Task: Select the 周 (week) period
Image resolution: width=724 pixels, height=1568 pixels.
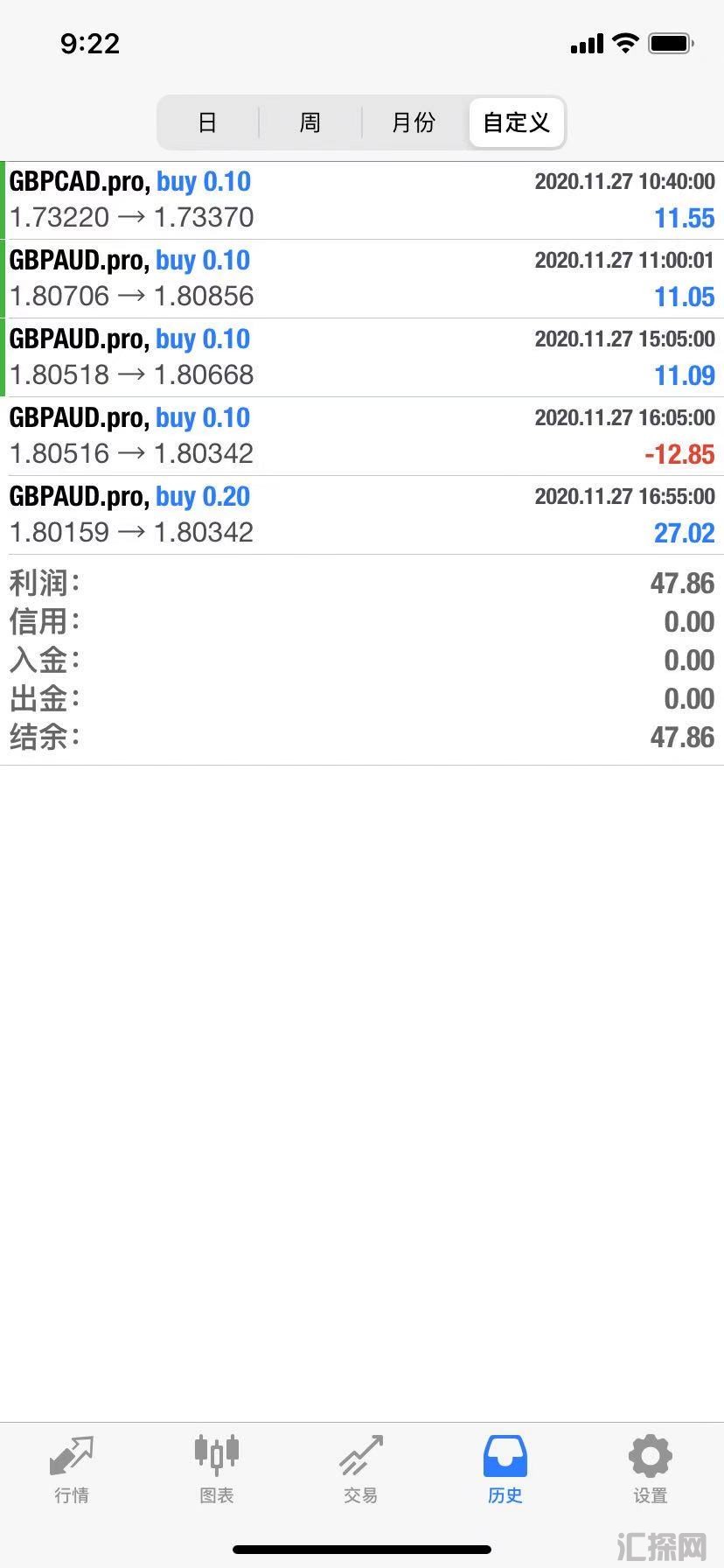Action: [x=310, y=122]
